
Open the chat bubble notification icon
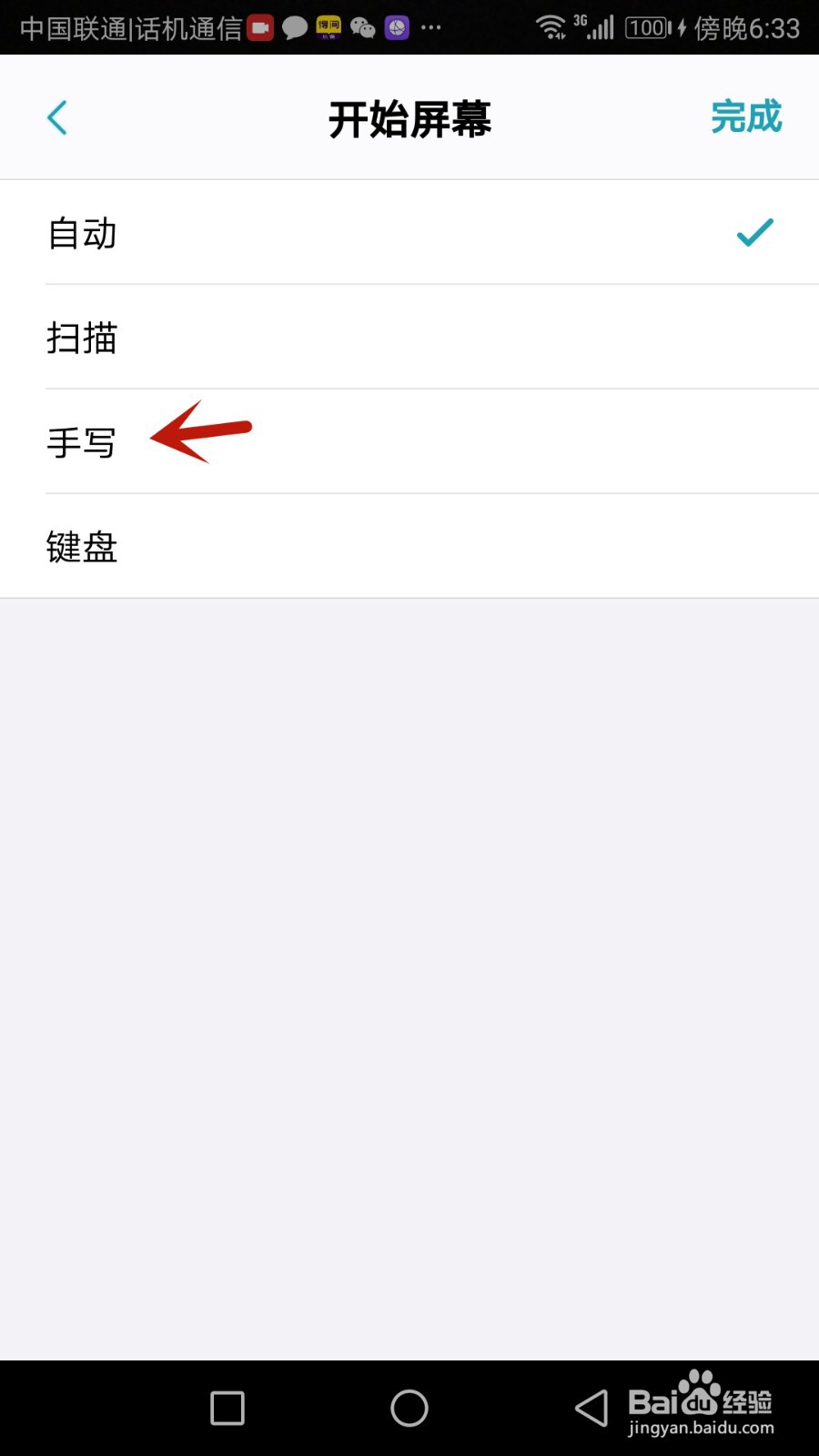click(295, 27)
